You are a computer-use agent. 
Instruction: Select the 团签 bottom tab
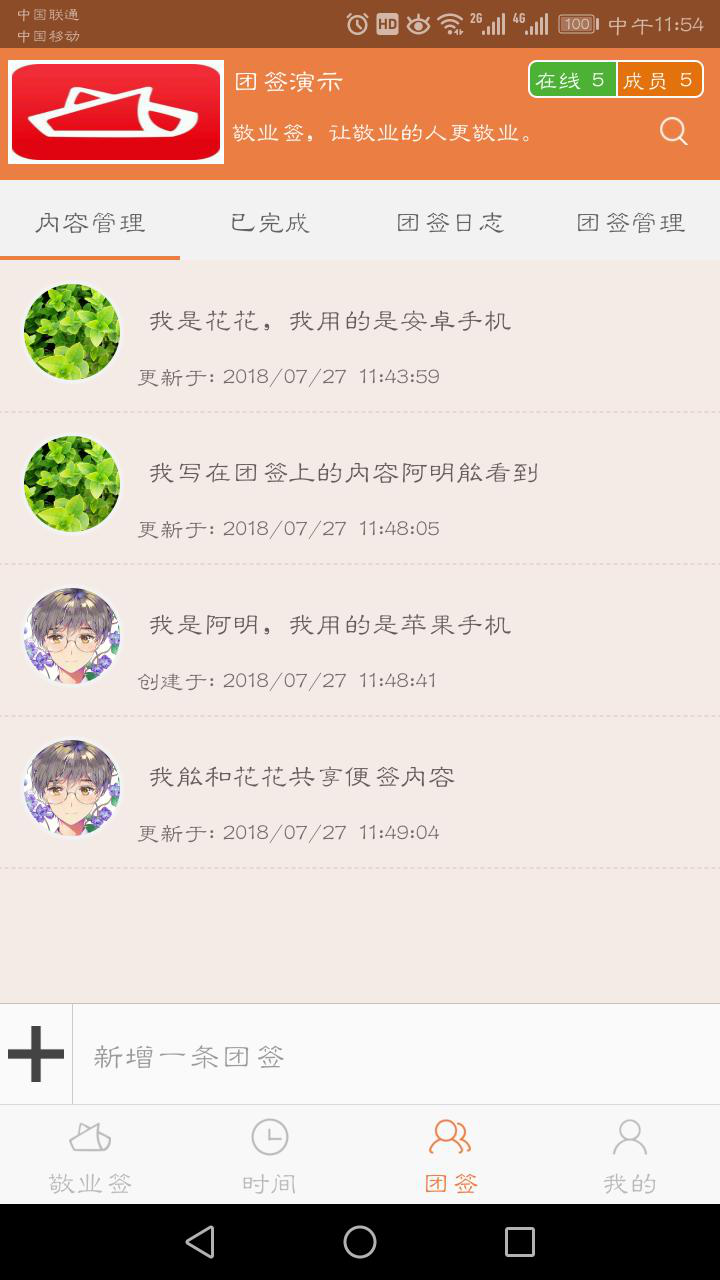click(x=450, y=1157)
